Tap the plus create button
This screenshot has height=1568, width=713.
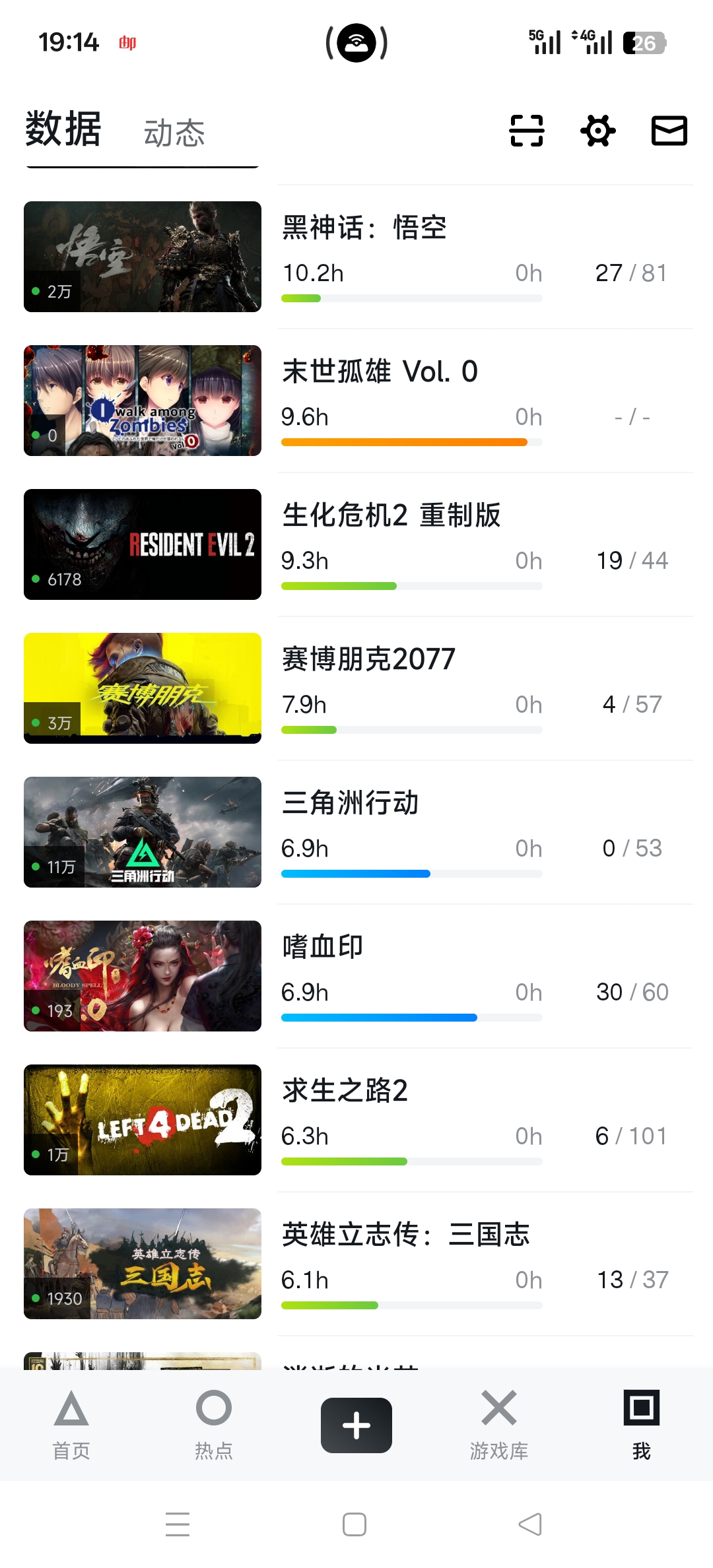click(x=356, y=1425)
